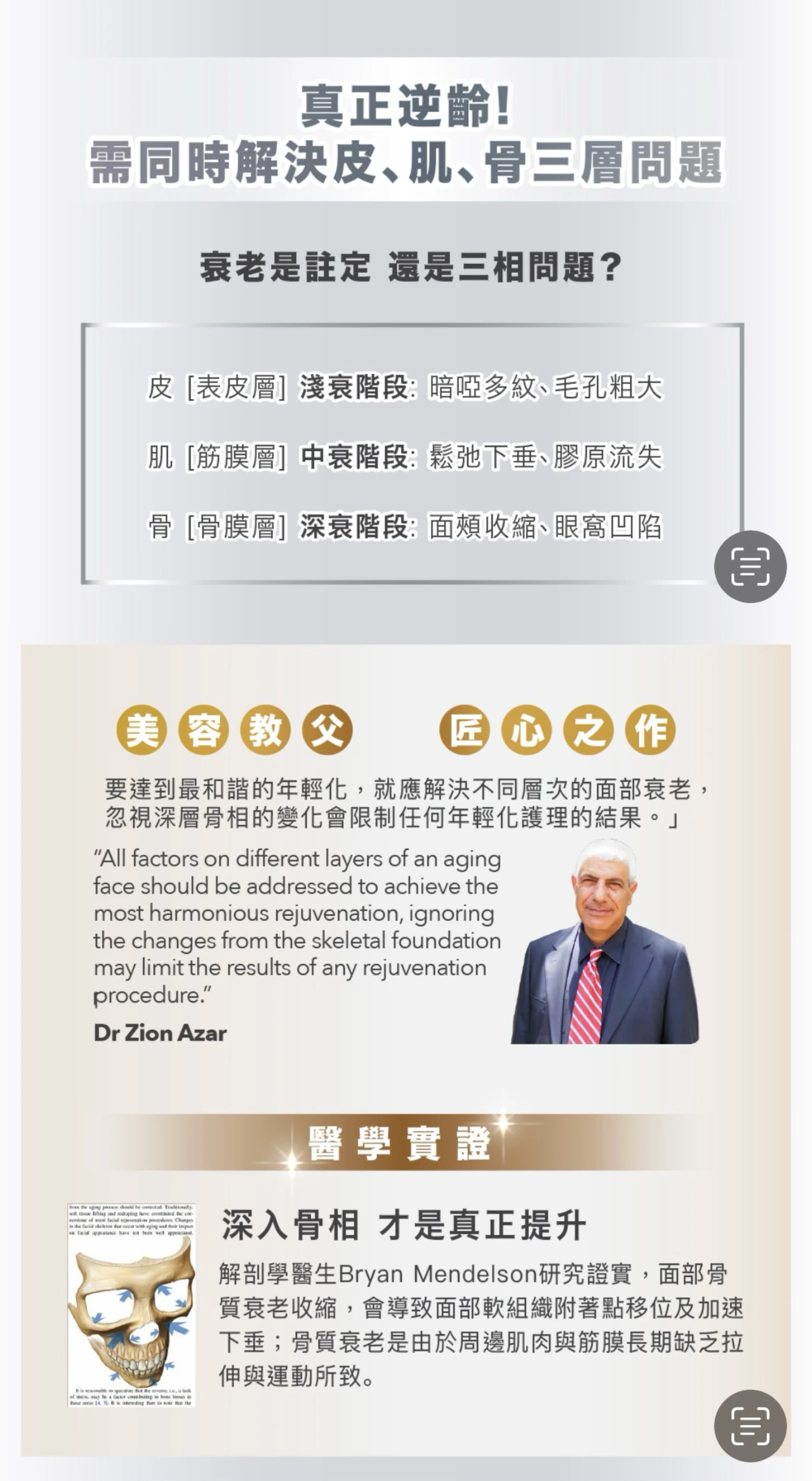Tap the text-scan icon on the Dr Zion Azar image
The height and width of the screenshot is (1481, 812).
[750, 1425]
